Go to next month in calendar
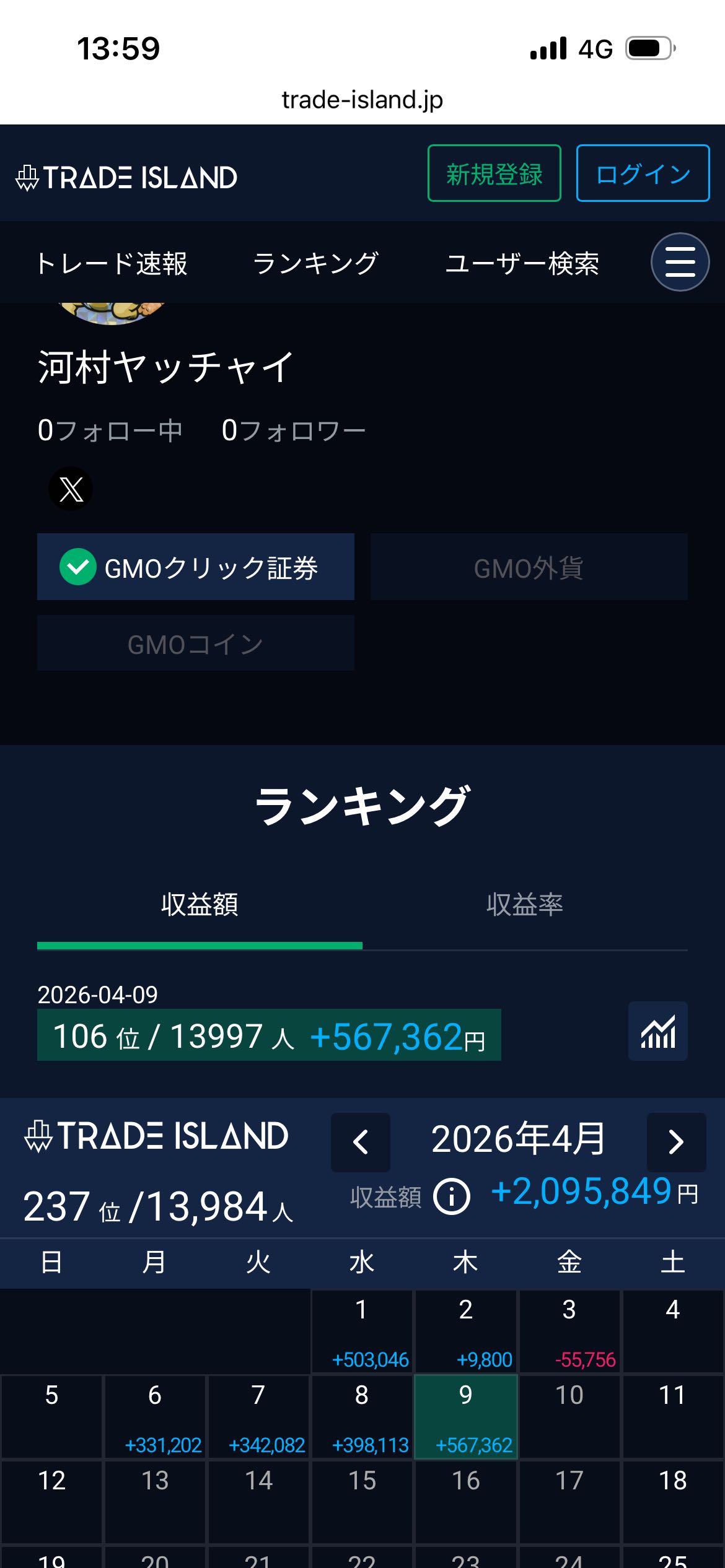The height and width of the screenshot is (1568, 725). (676, 1142)
